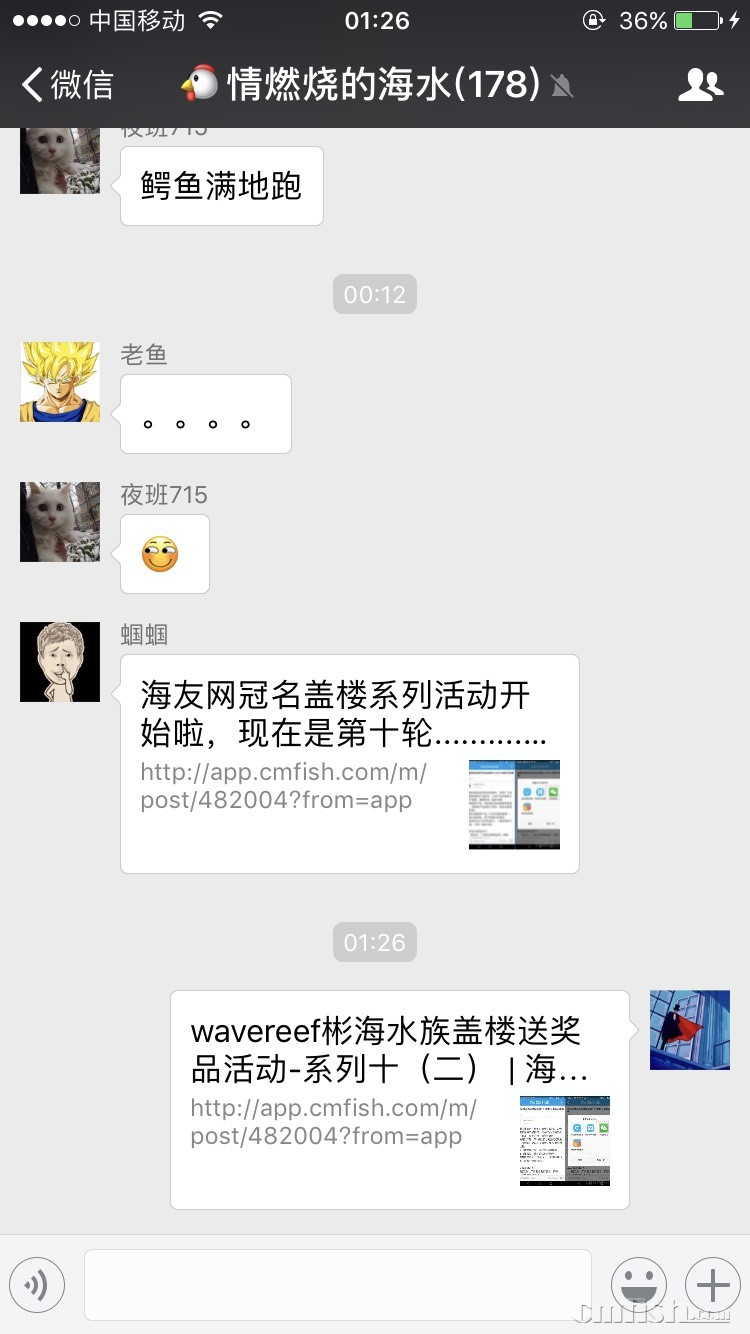
Task: Open the plus attachments menu
Action: pyautogui.click(x=712, y=1284)
